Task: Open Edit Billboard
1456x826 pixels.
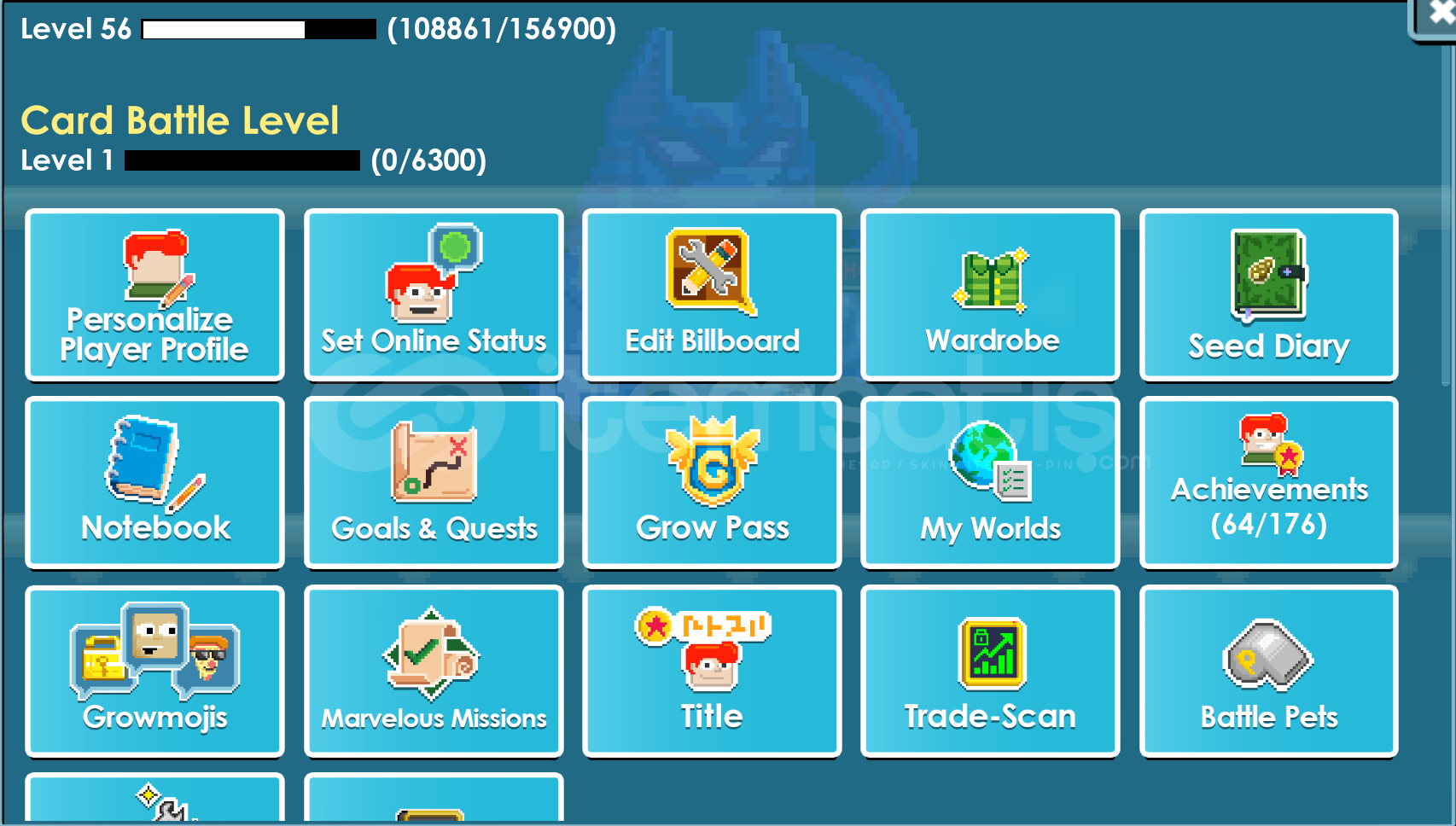Action: (712, 295)
